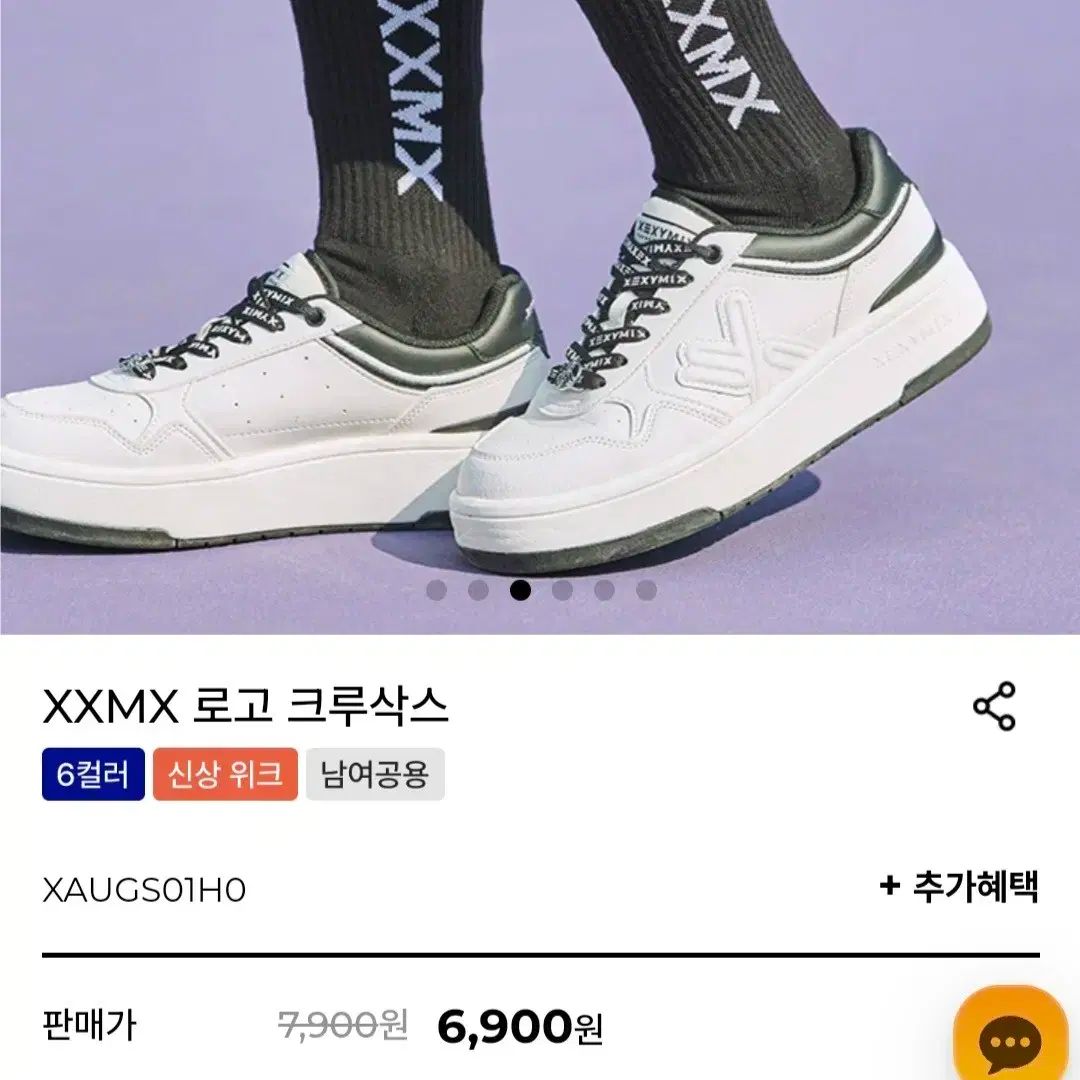Share the XXMX logo crew socks product
1080x1080 pixels.
click(x=994, y=706)
